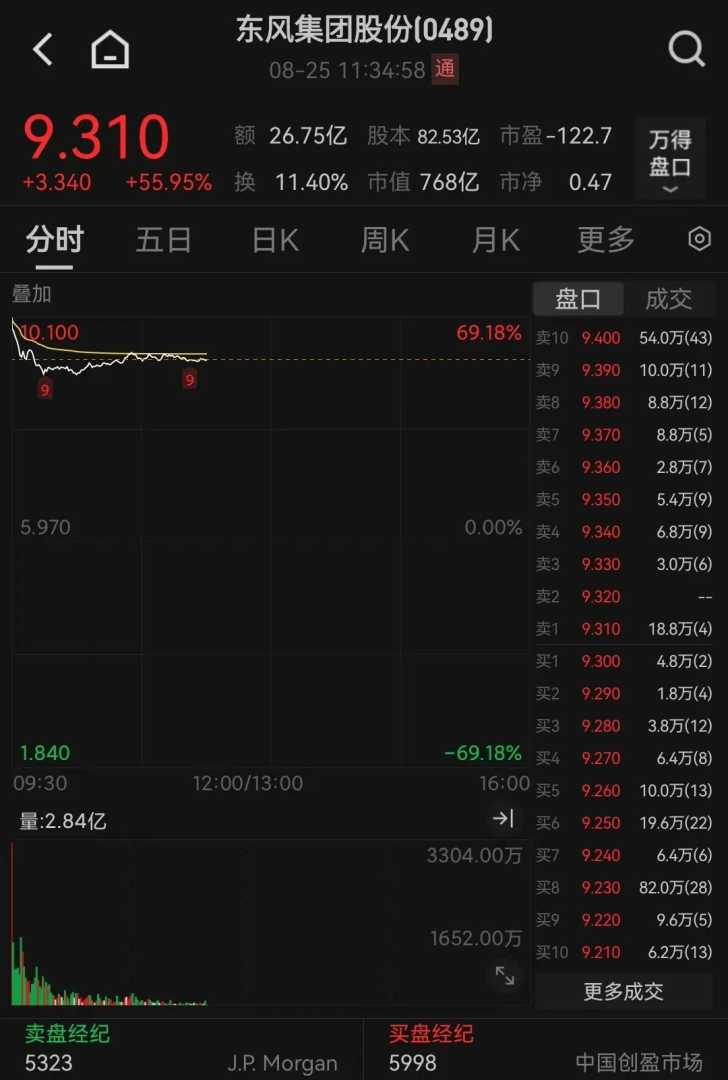
Task: Expand the 万得盘口 panel
Action: [x=670, y=160]
